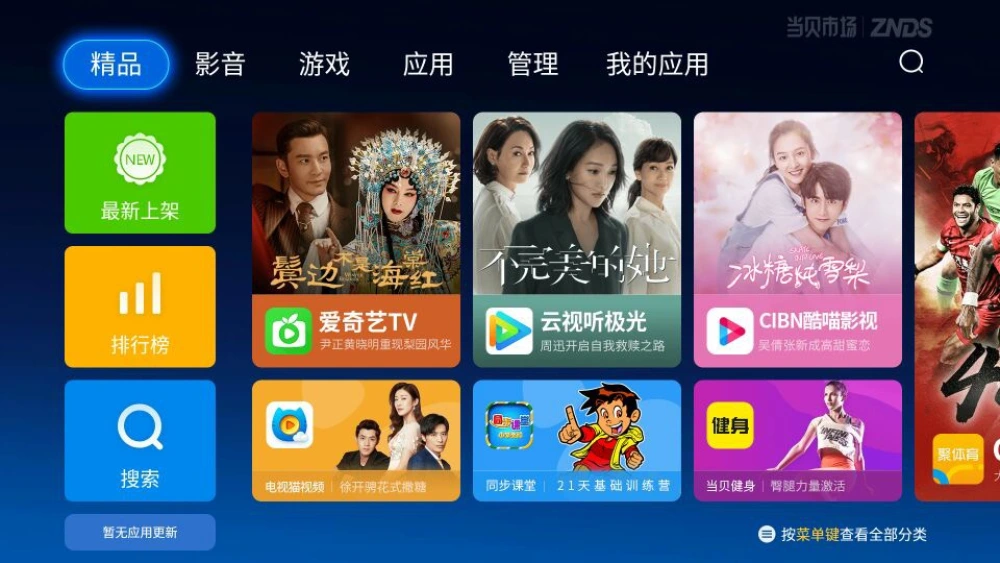This screenshot has height=563, width=1000.
Task: Tap the 暂无应用更新 button
Action: [140, 532]
